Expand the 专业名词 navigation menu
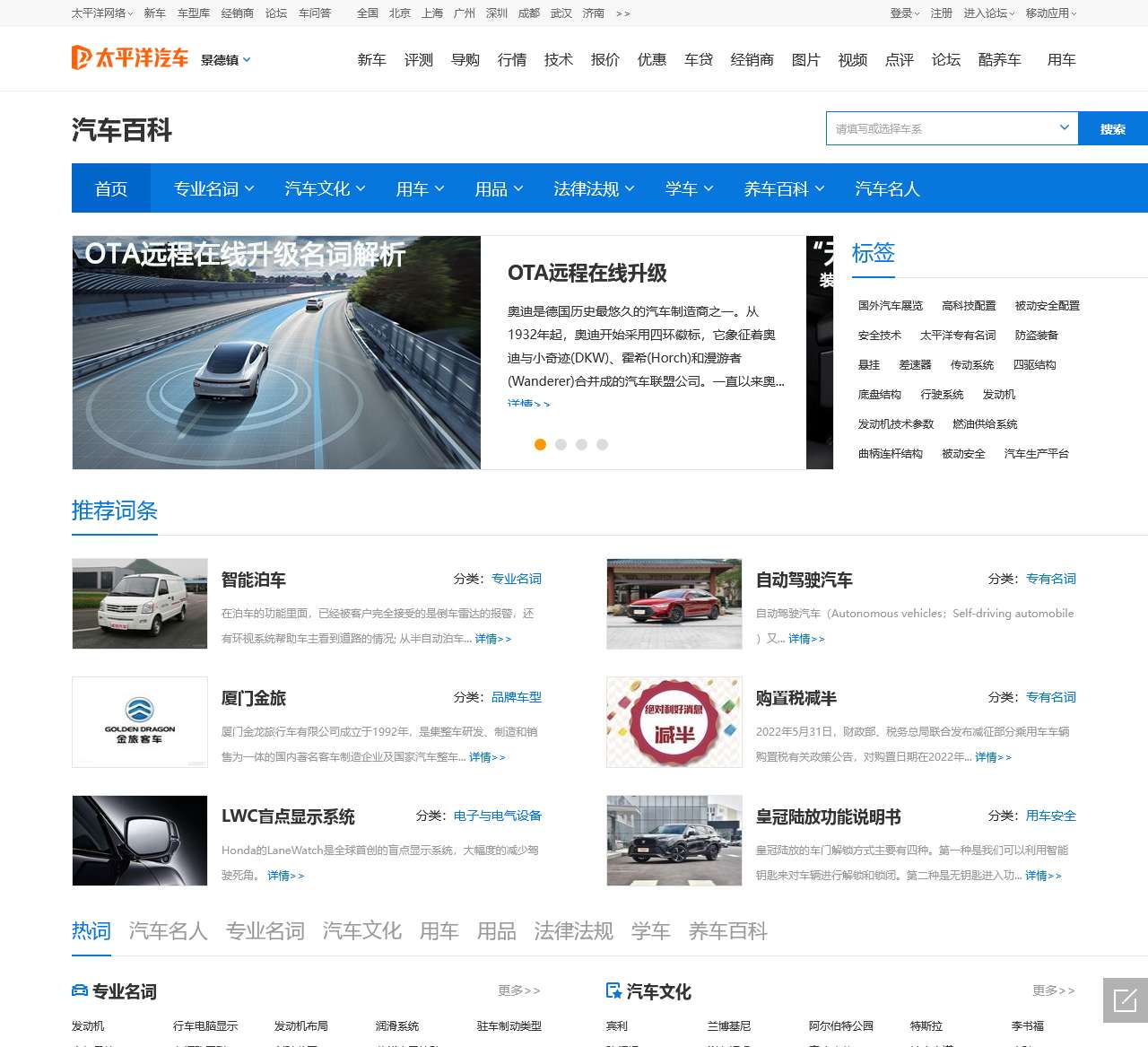The image size is (1148, 1047). pos(213,188)
